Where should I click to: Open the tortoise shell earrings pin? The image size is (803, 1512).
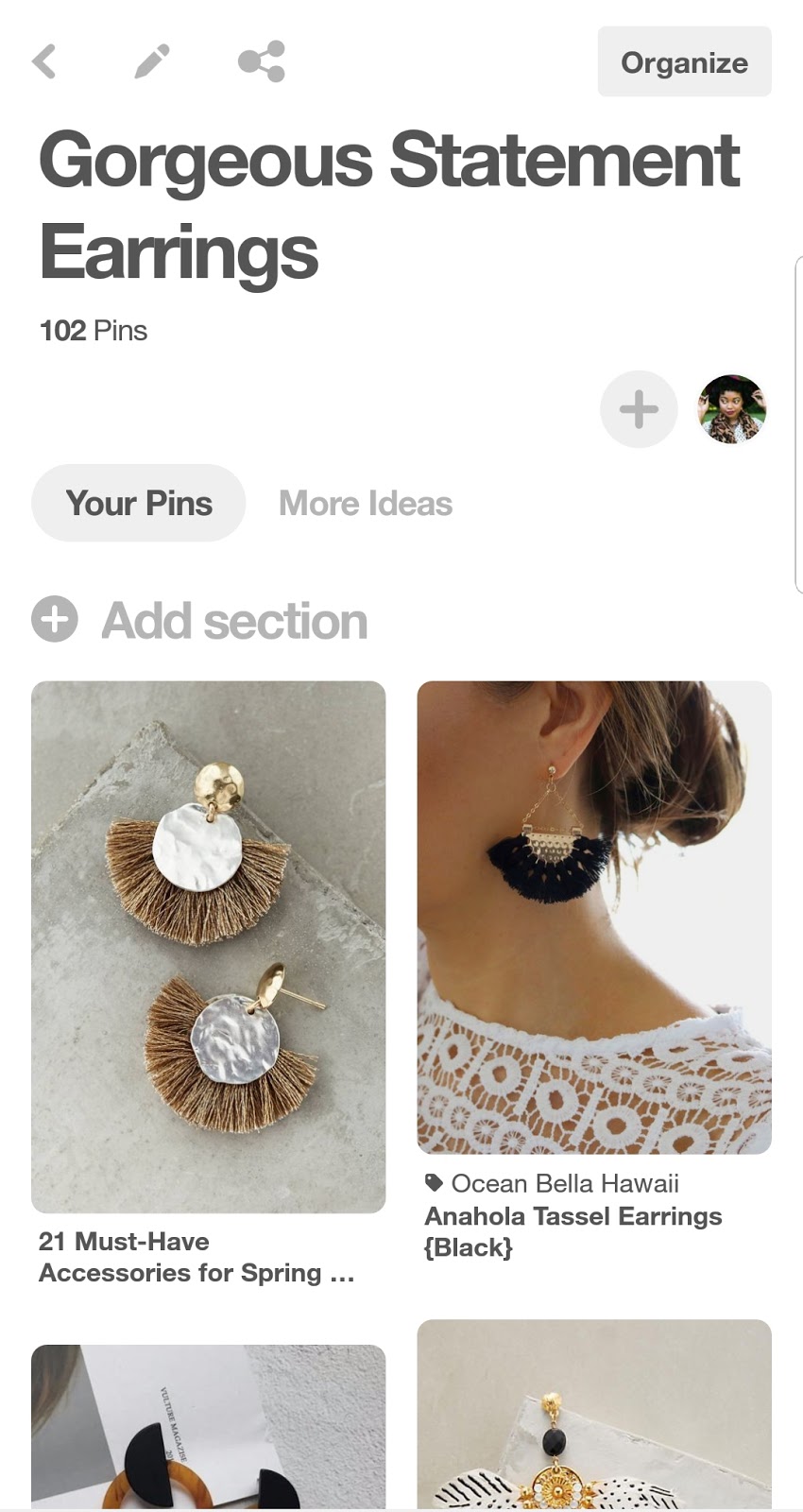(x=208, y=1427)
